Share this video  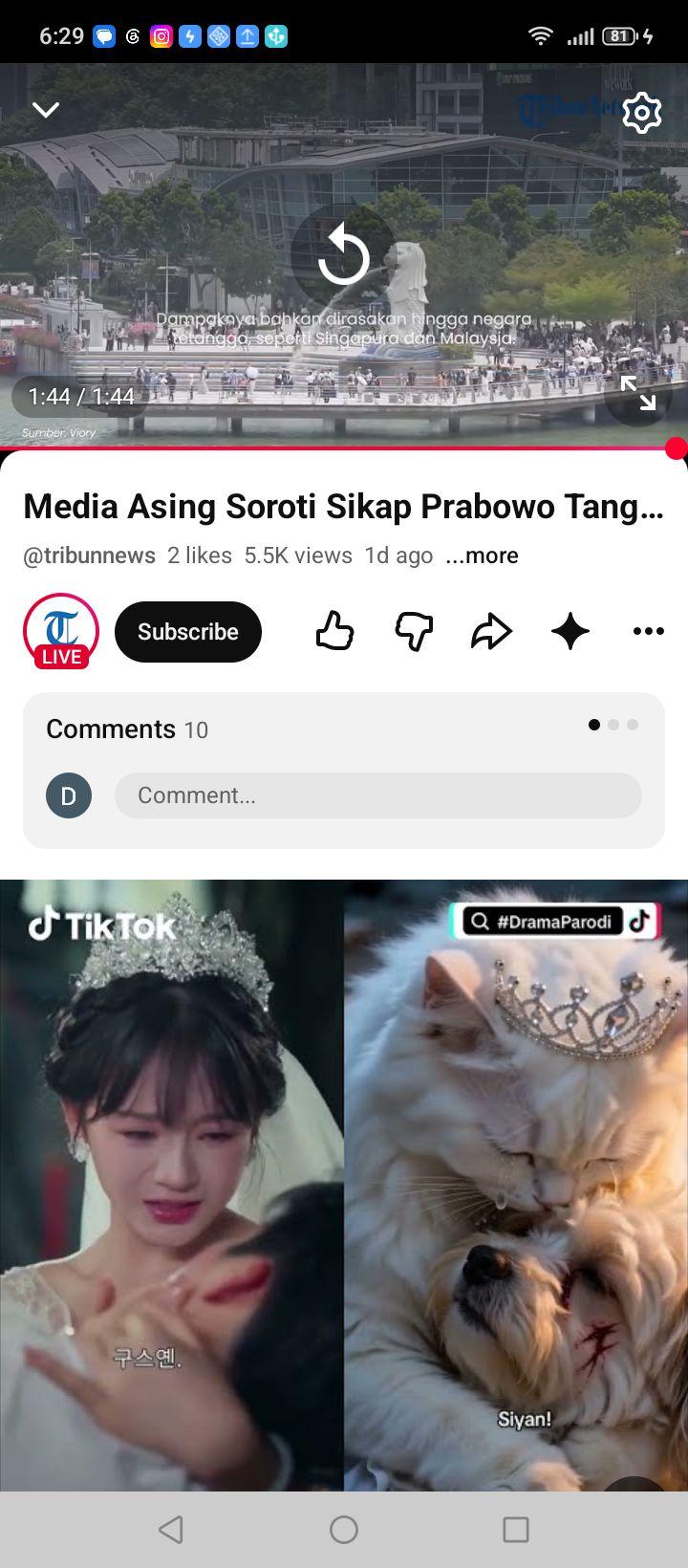click(x=492, y=632)
